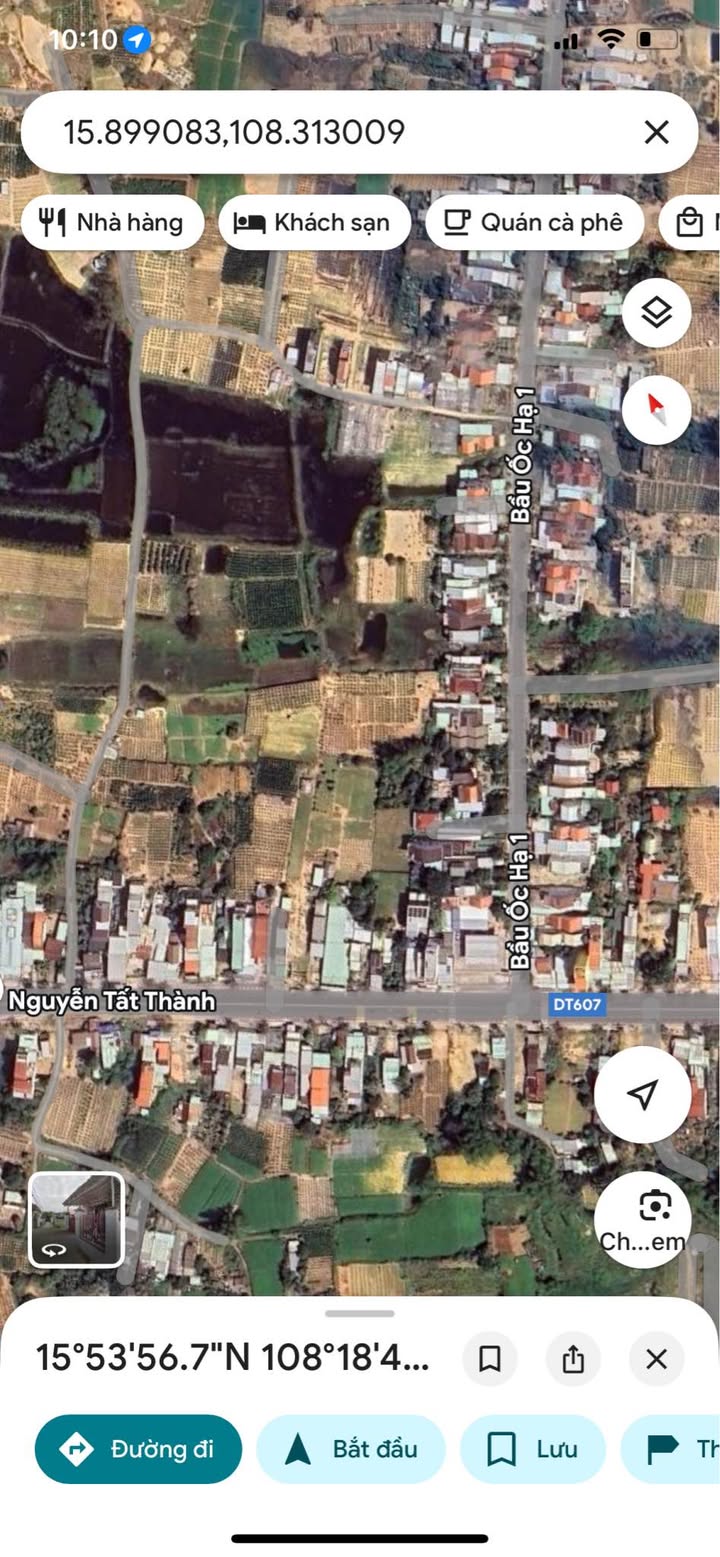Image resolution: width=720 pixels, height=1557 pixels.
Task: Open the map layers selector
Action: coord(656,313)
